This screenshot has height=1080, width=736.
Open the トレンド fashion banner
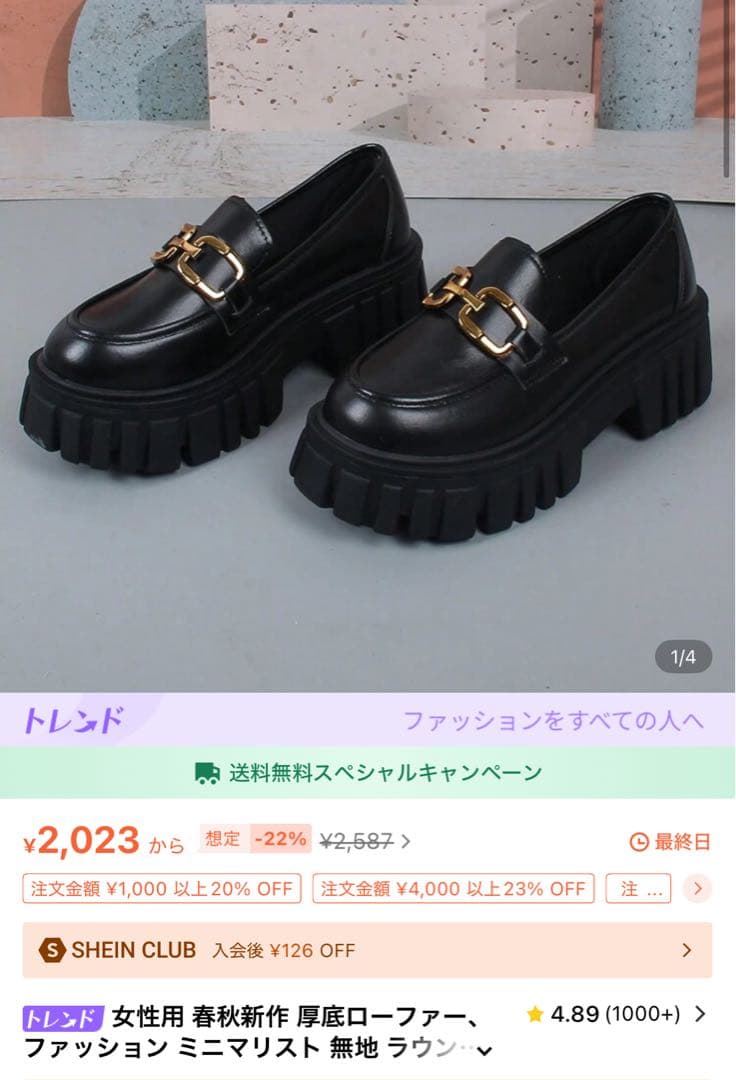click(368, 720)
